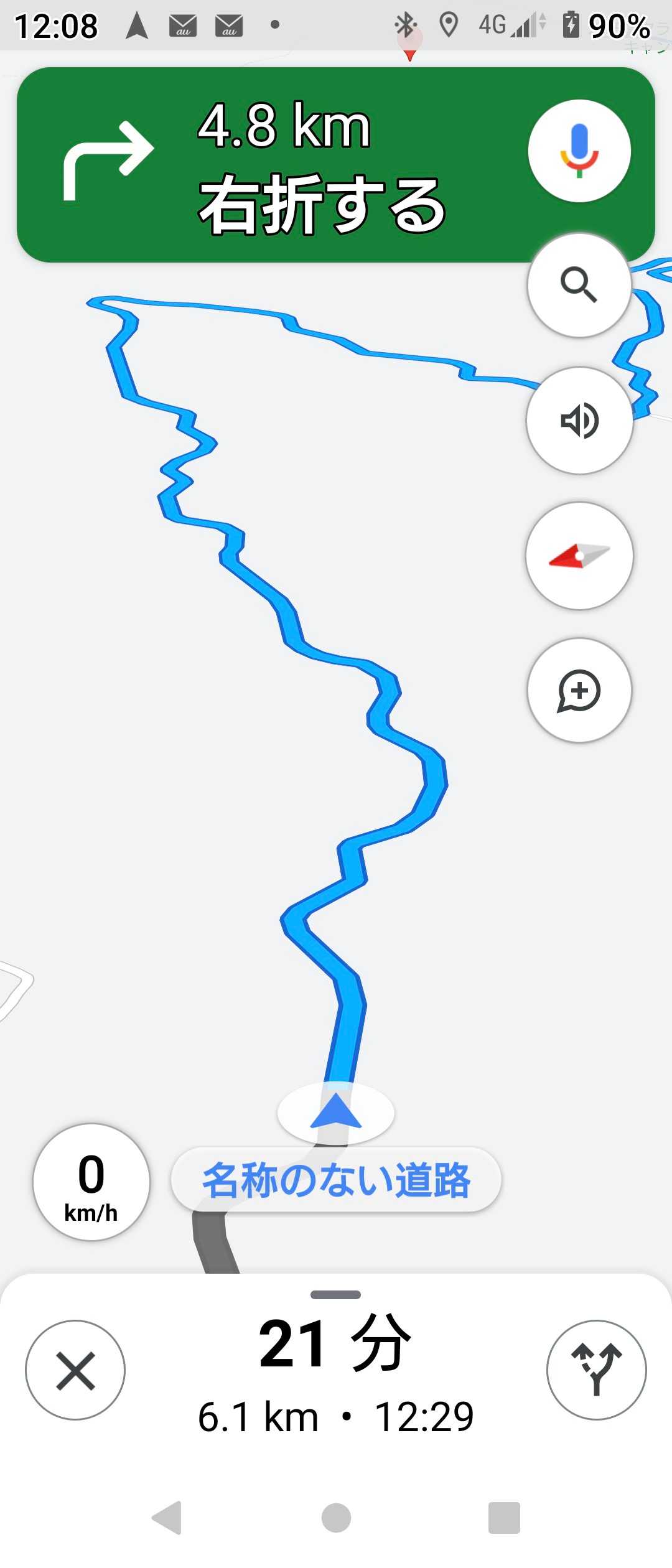This screenshot has width=672, height=1568.
Task: Exit navigation with the X button
Action: click(75, 1370)
